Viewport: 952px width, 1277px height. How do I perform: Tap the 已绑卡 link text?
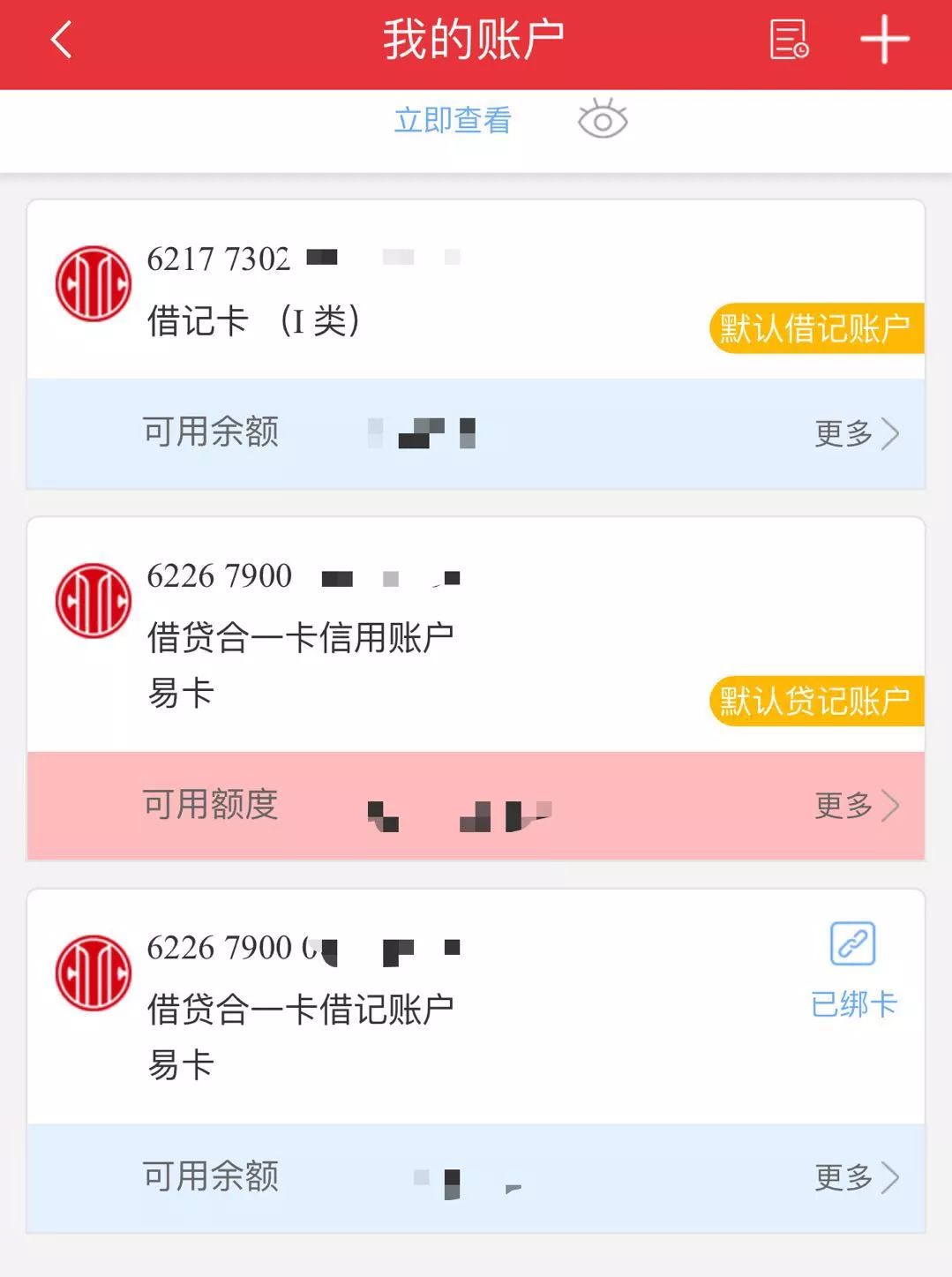click(852, 1002)
